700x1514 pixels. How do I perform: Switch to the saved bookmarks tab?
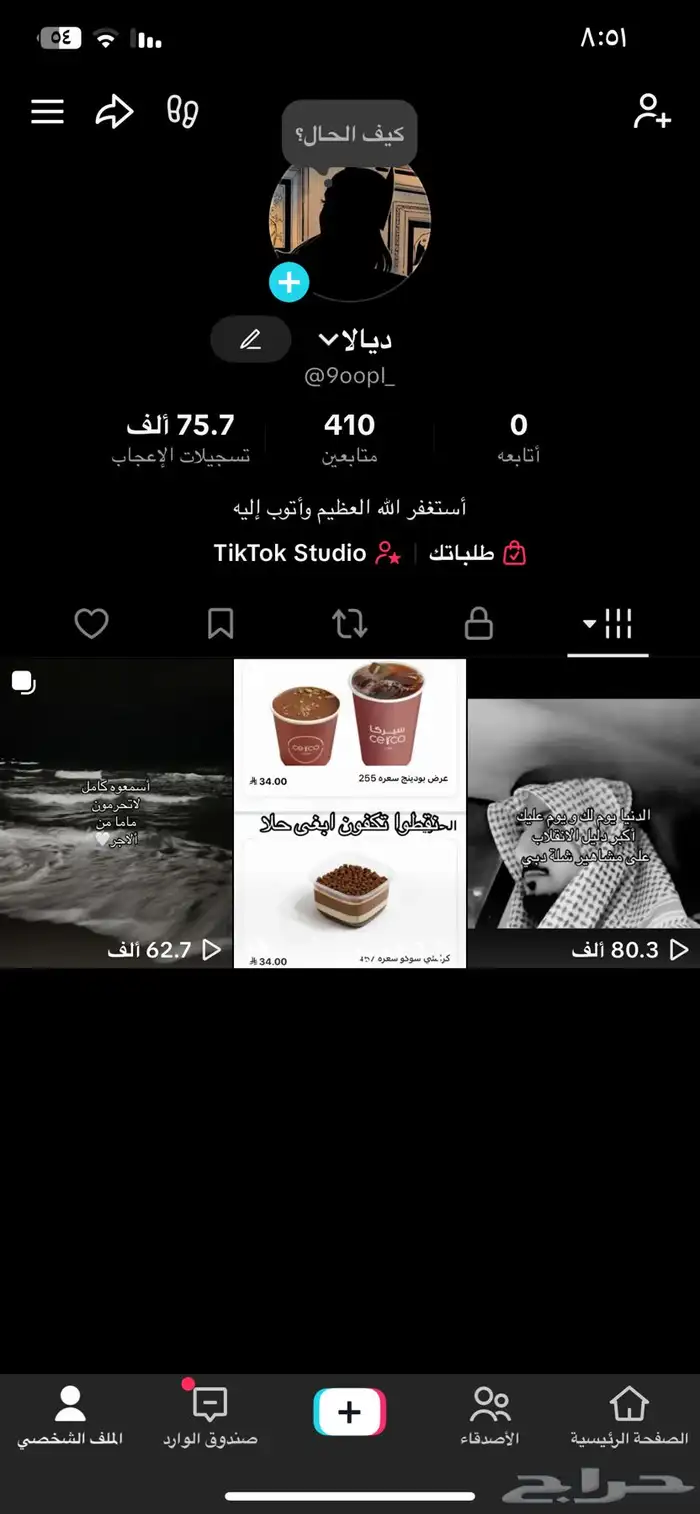(220, 625)
